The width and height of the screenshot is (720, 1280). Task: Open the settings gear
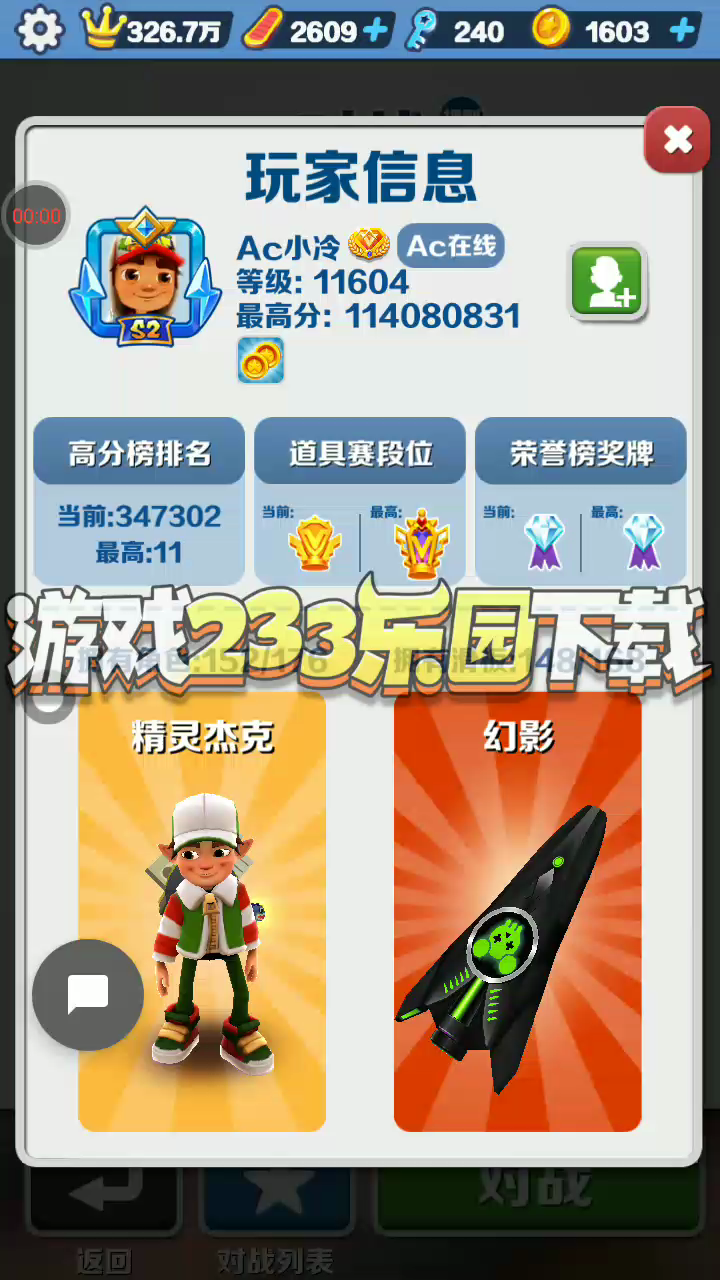point(39,30)
